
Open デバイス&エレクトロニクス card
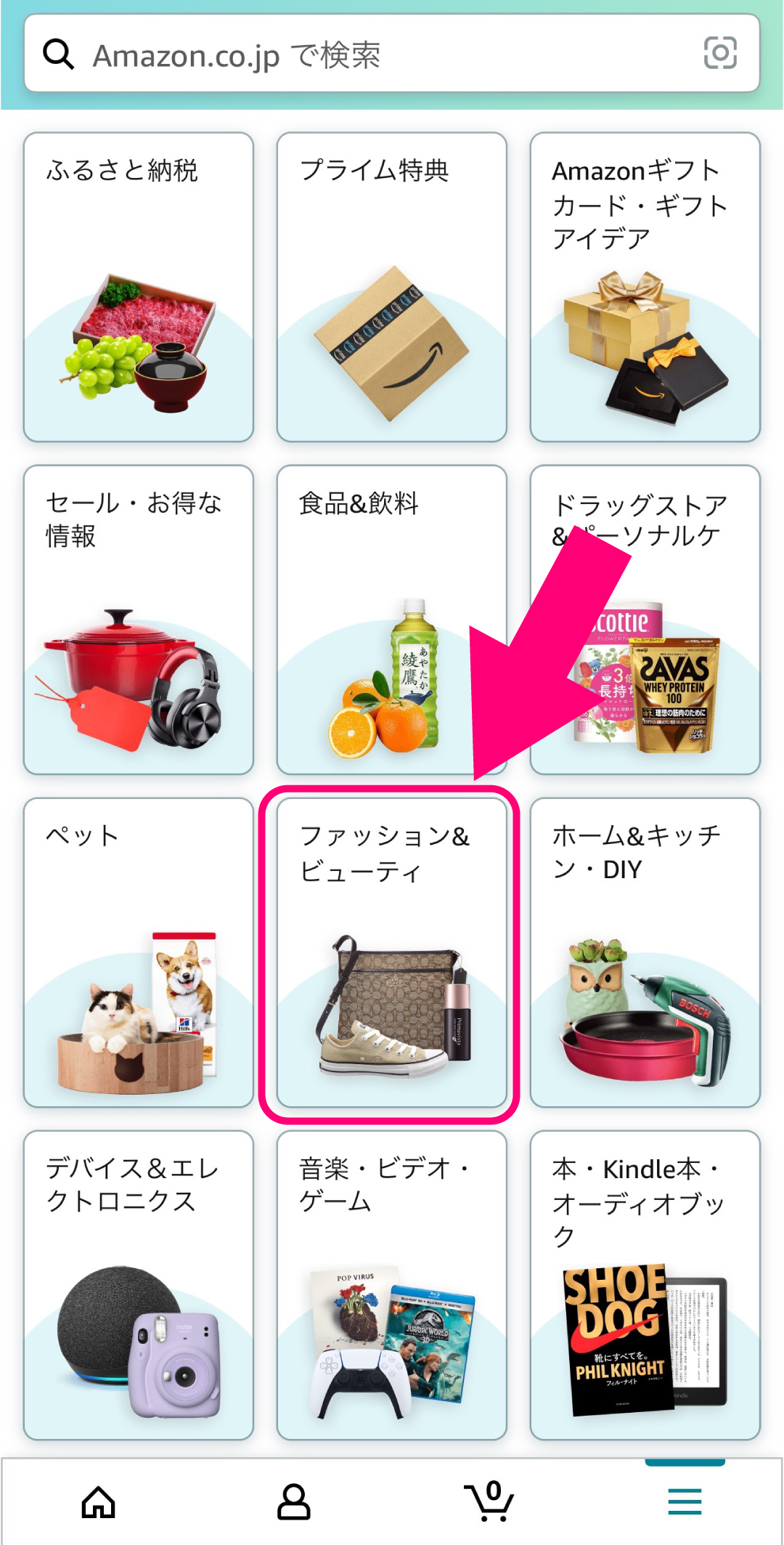pyautogui.click(x=138, y=1285)
